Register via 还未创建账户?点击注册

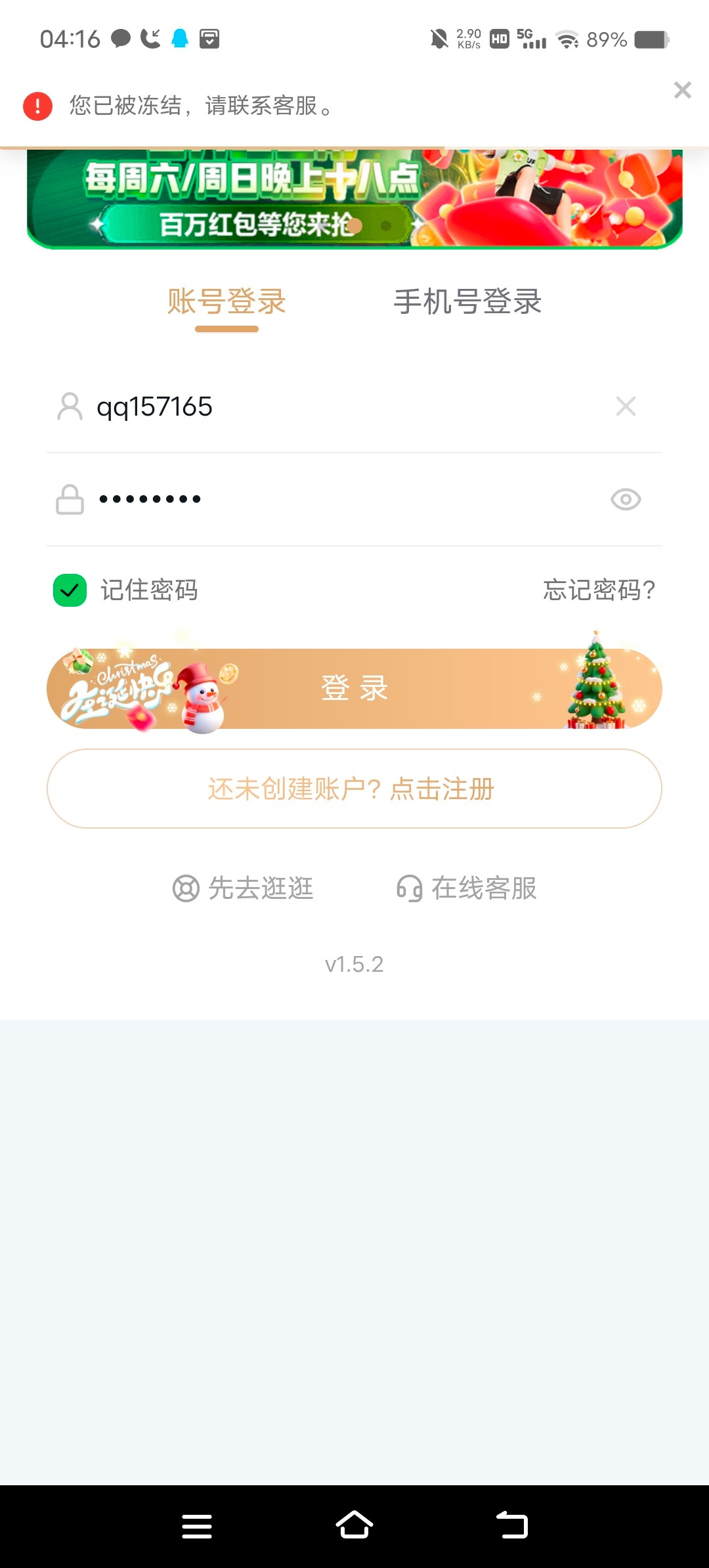[354, 789]
